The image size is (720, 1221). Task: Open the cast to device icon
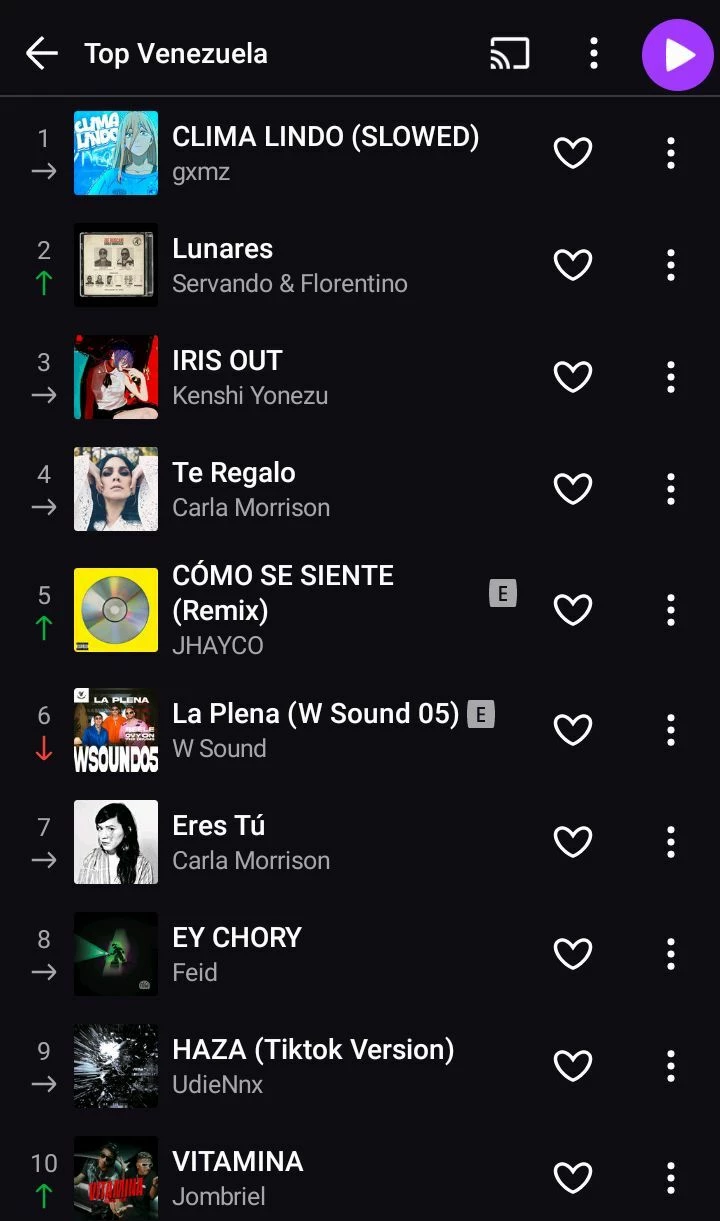(510, 53)
